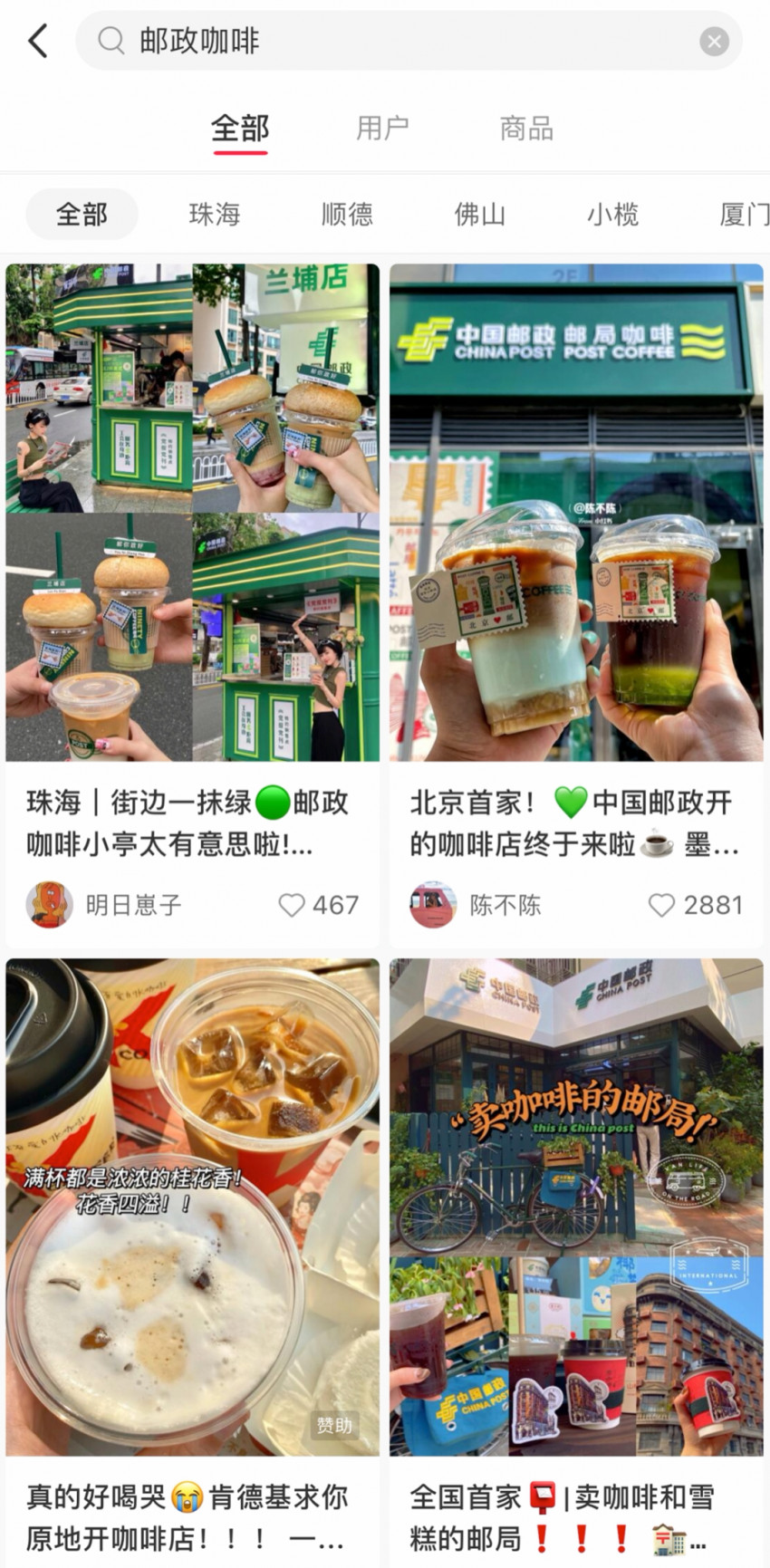
Task: Toggle the 佛山 location filter
Action: point(479,214)
